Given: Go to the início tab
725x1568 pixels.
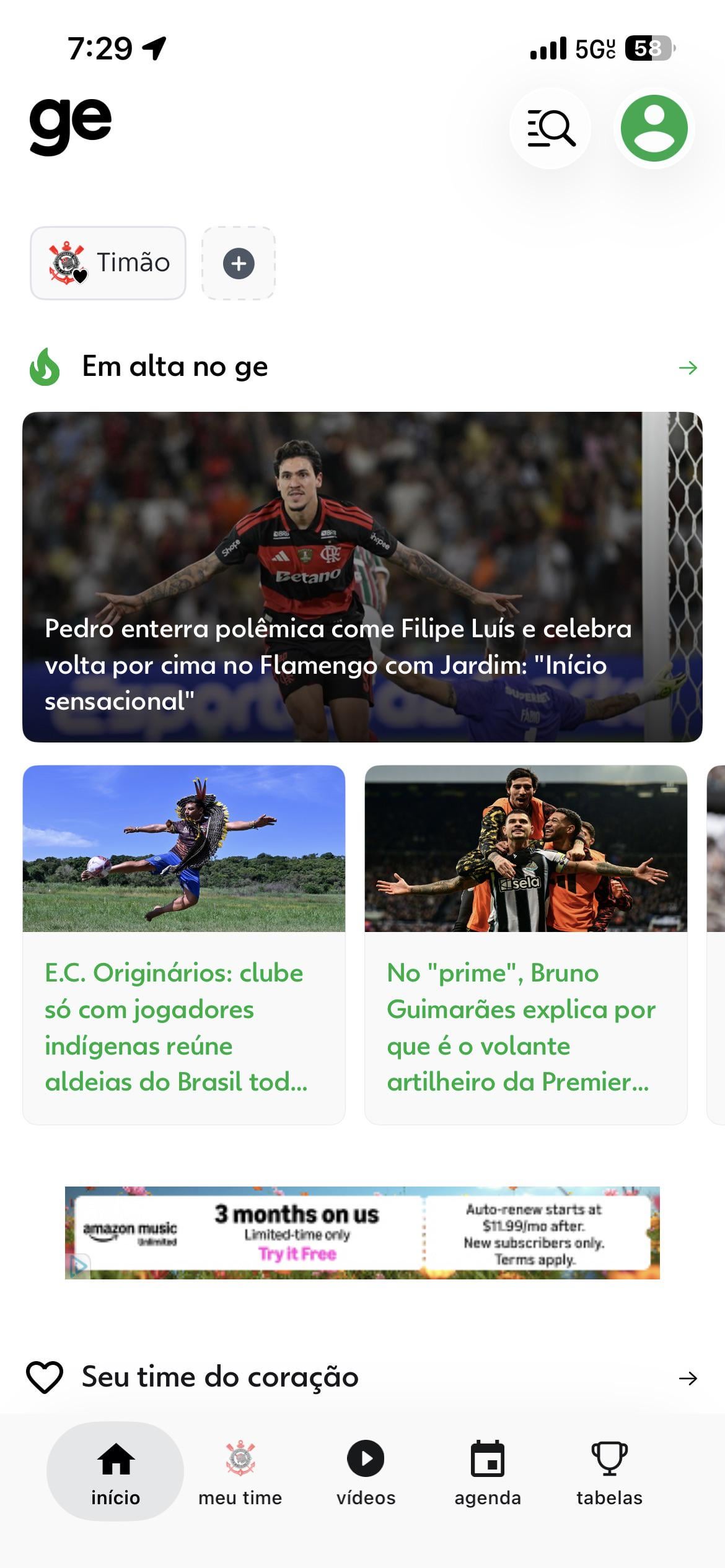Looking at the screenshot, I should pyautogui.click(x=116, y=1471).
